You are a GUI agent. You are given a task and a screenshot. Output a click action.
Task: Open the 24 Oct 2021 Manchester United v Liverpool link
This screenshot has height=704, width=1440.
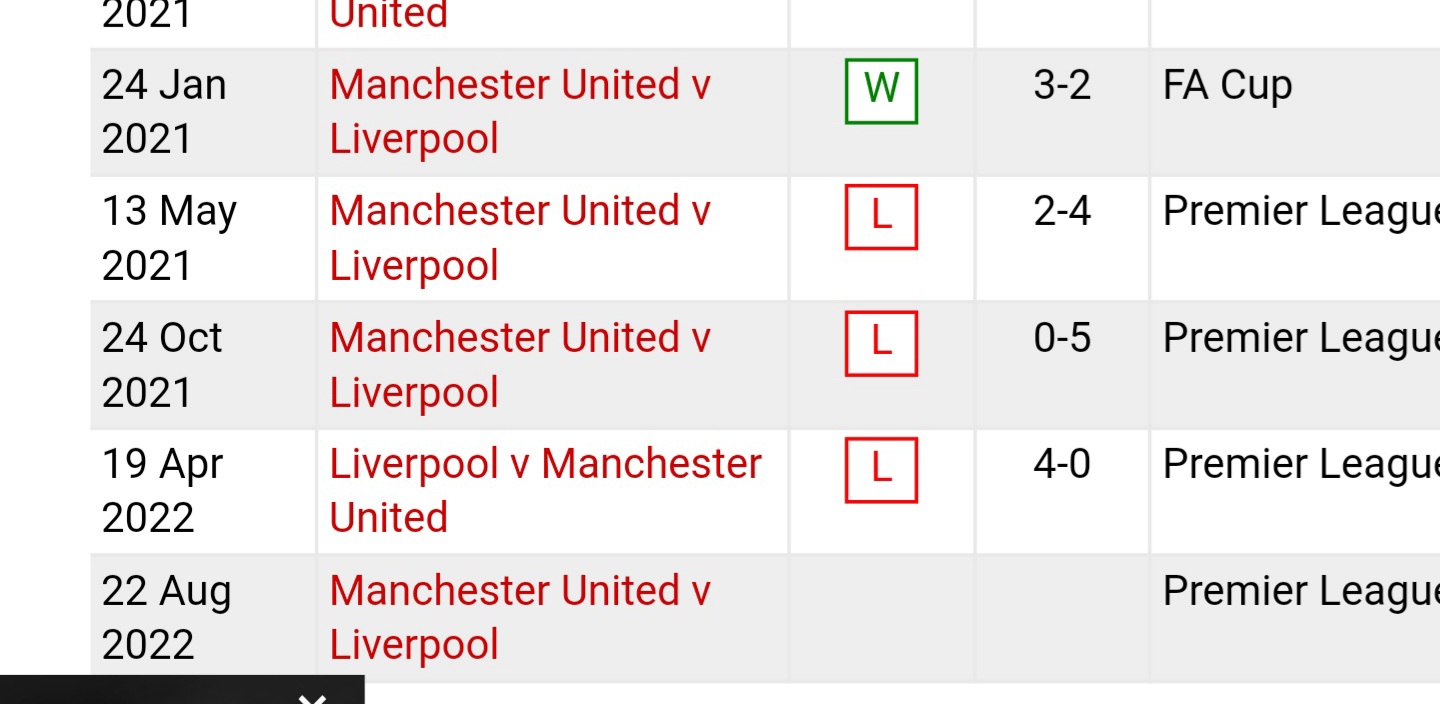[x=519, y=339]
